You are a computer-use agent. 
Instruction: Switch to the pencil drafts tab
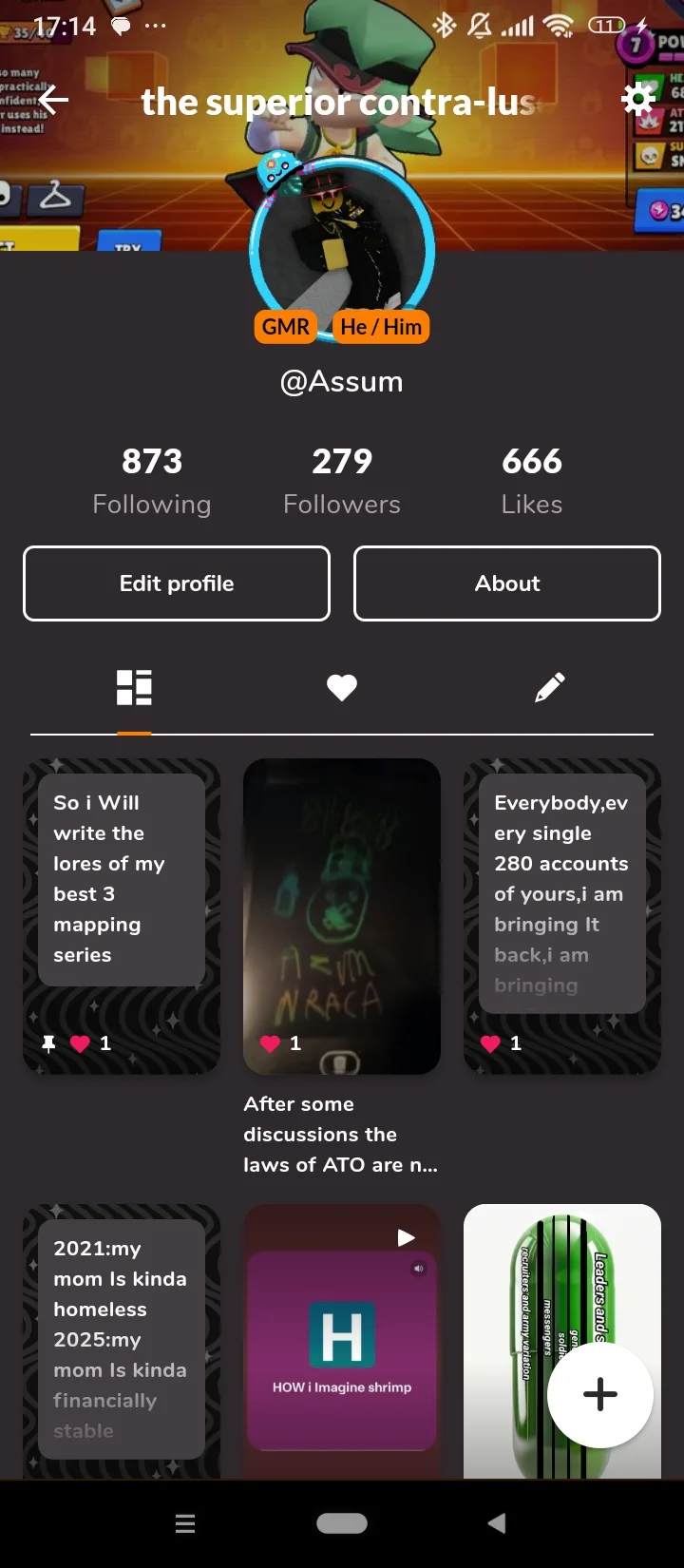549,687
